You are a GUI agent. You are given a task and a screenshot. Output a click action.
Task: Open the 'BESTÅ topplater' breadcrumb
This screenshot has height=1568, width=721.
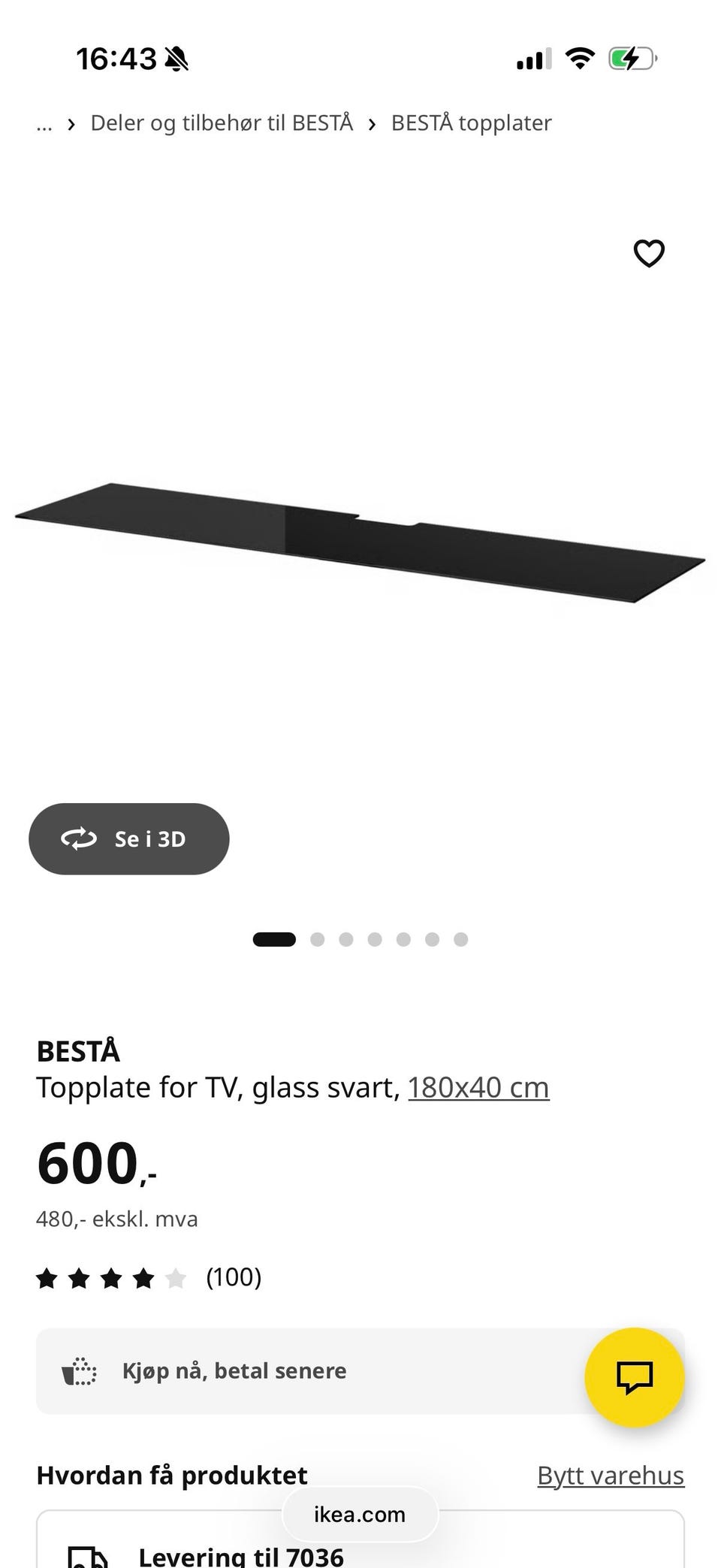471,123
